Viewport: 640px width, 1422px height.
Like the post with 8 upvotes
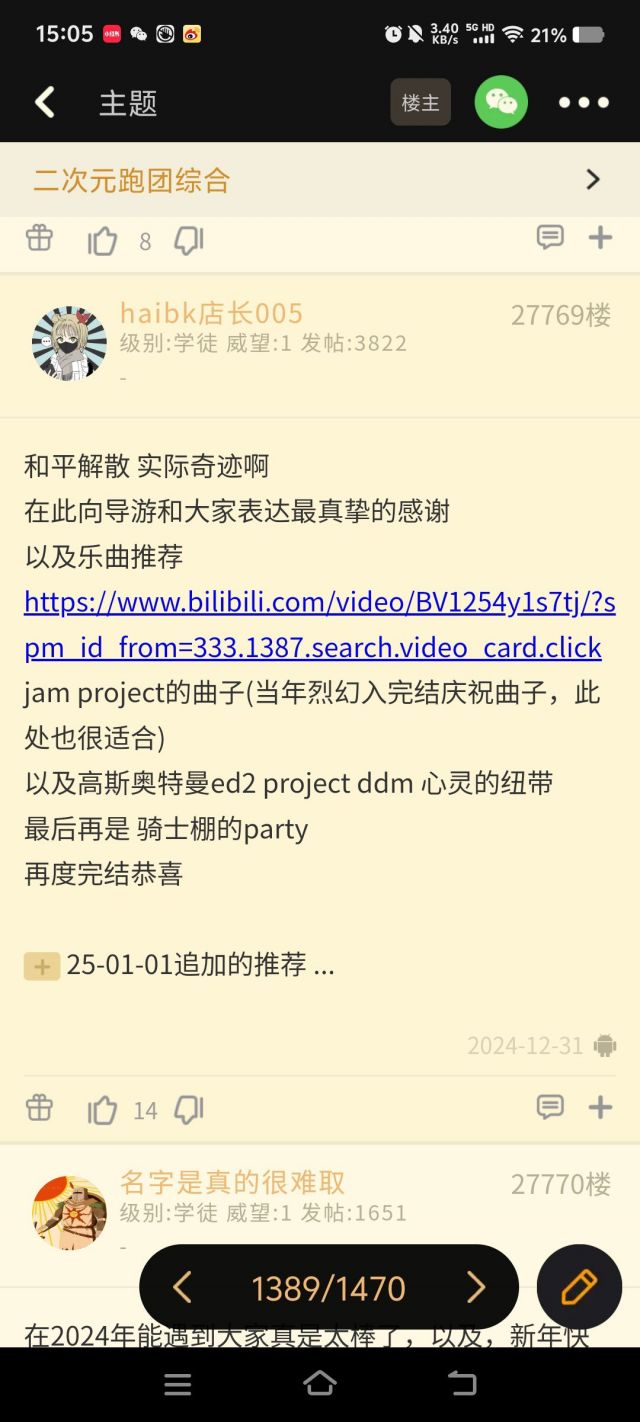102,240
